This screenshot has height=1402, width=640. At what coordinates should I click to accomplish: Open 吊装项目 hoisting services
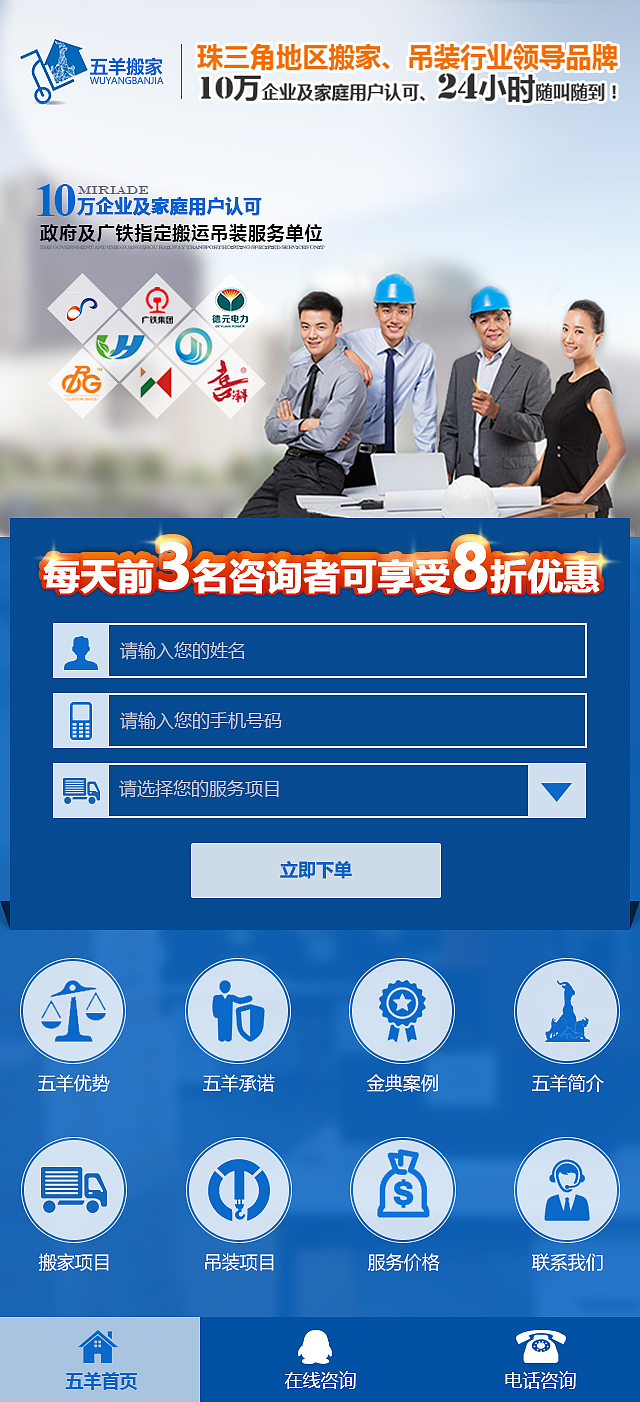click(239, 1205)
